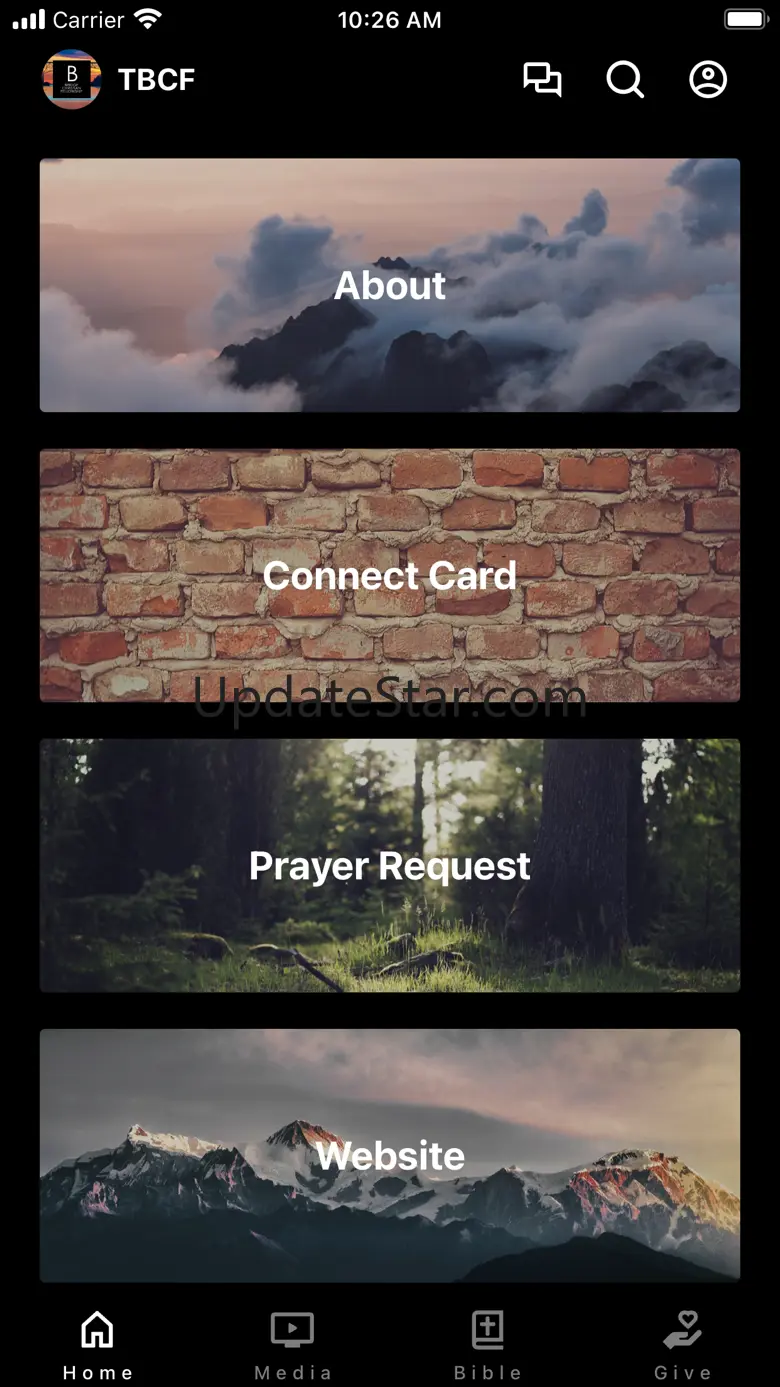The width and height of the screenshot is (780, 1387).
Task: Open the Prayer Request card
Action: (390, 865)
